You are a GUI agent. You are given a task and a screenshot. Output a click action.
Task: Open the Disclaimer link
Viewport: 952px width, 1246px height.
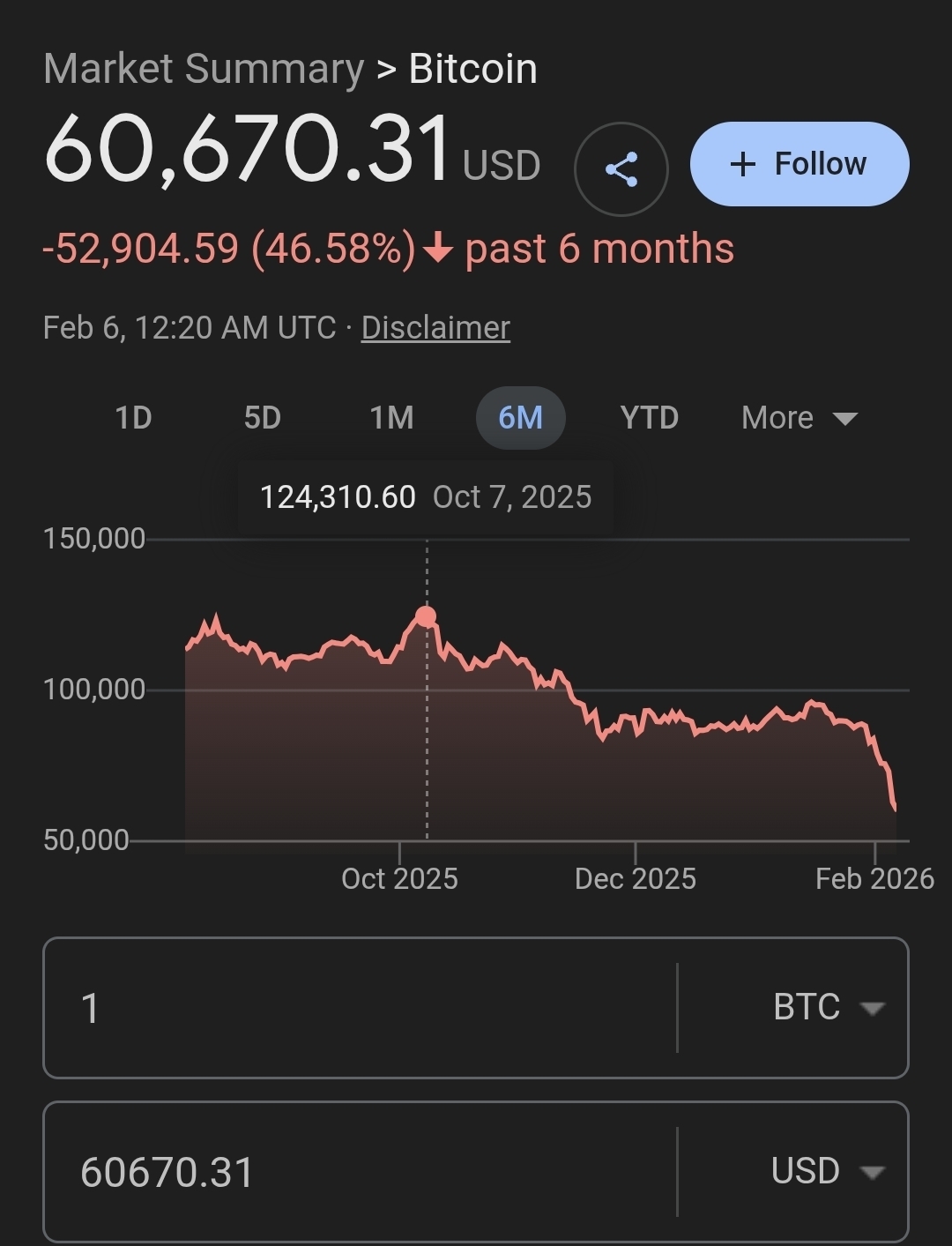coord(435,328)
